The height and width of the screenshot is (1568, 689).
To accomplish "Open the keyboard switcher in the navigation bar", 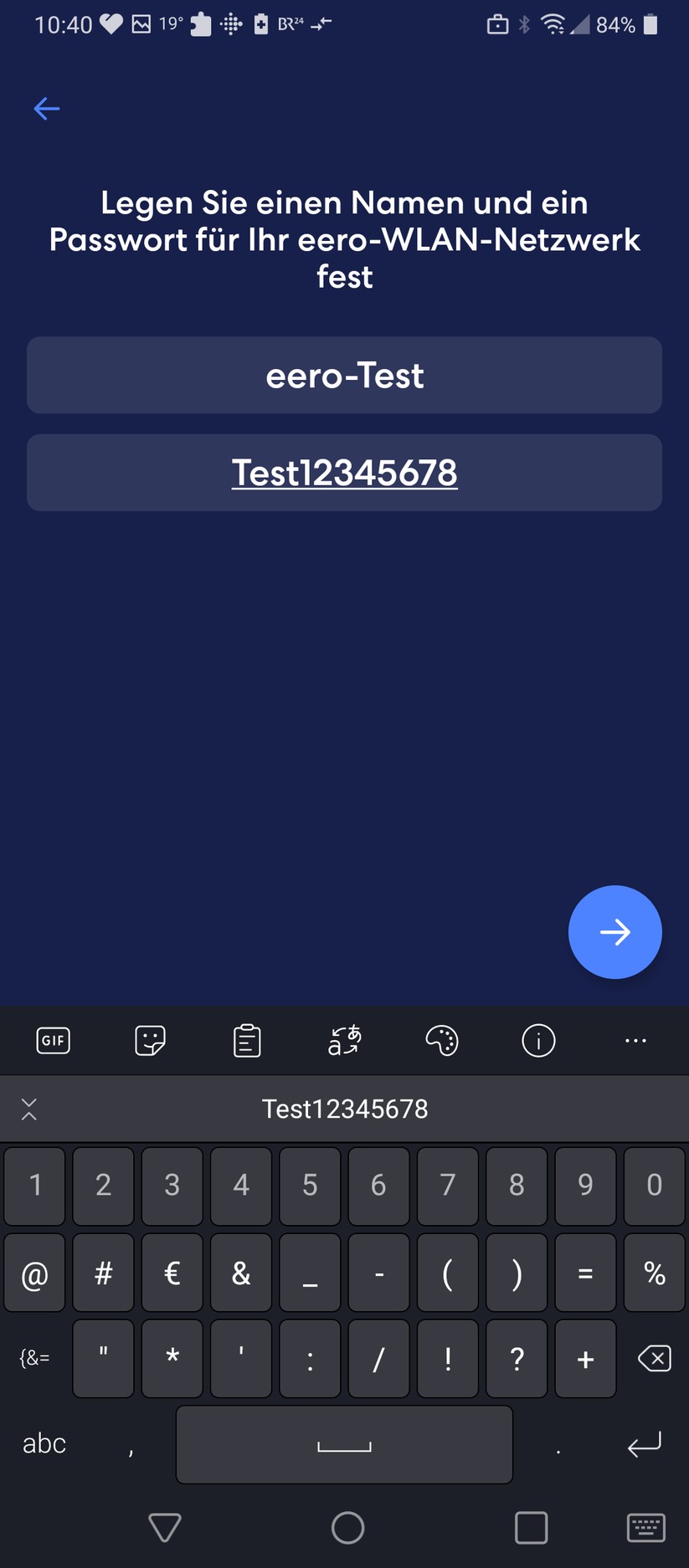I will pos(645,1526).
